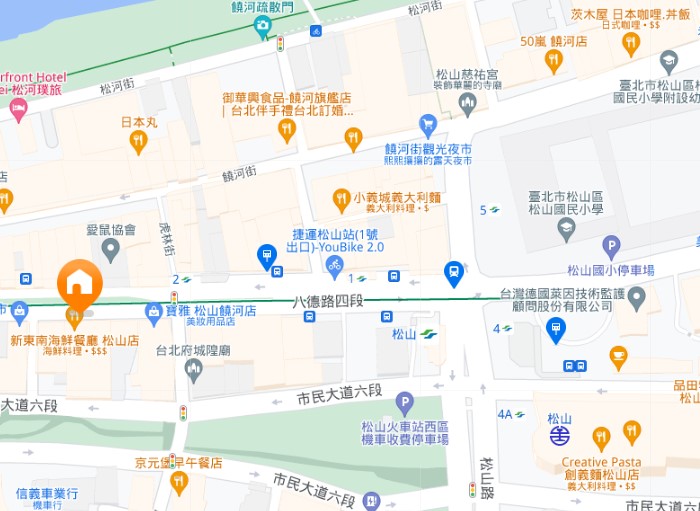Select Creative Pasta 創義麵松山店 pin
The width and height of the screenshot is (700, 511).
point(601,436)
